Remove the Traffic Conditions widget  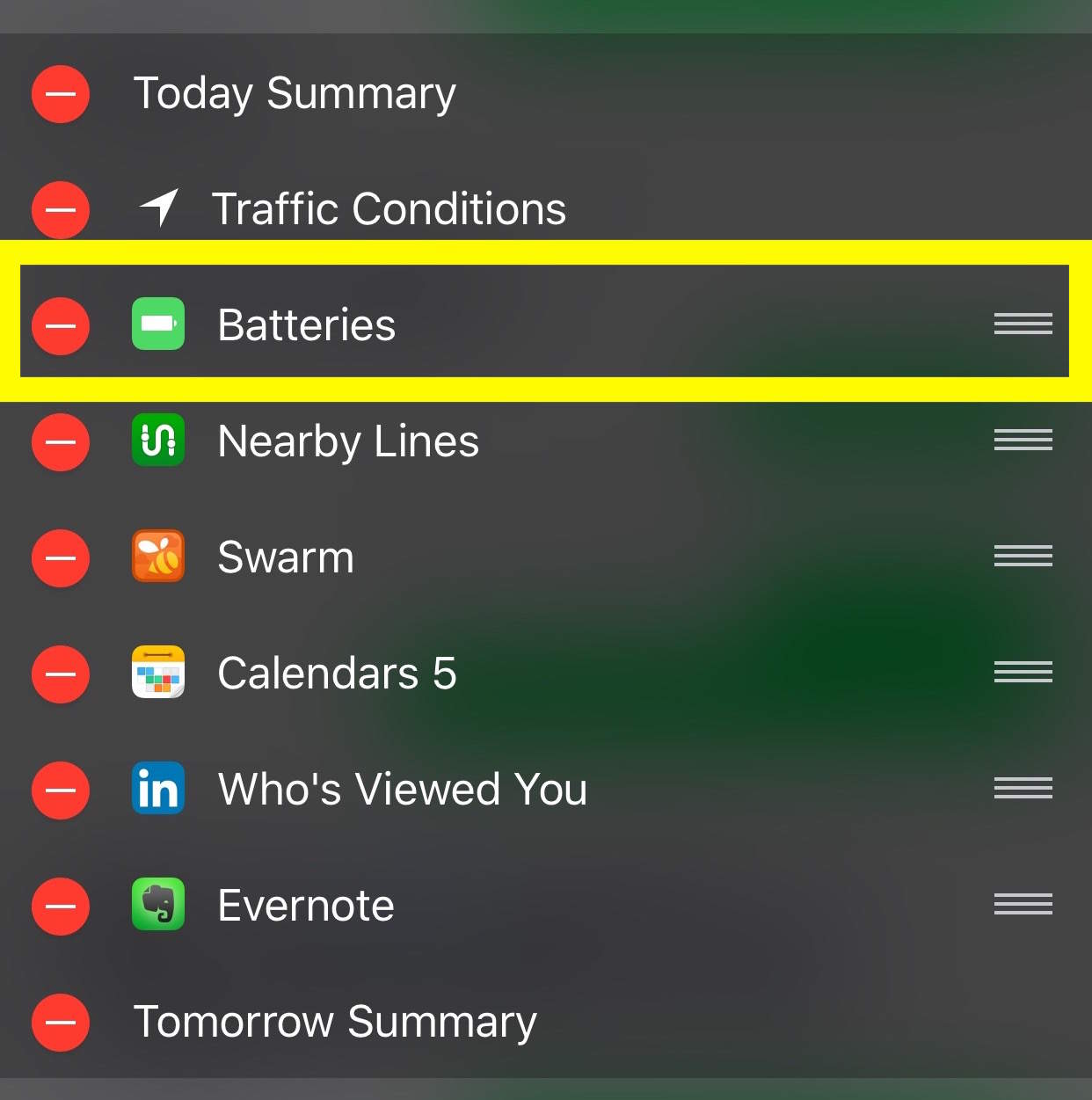pyautogui.click(x=61, y=210)
